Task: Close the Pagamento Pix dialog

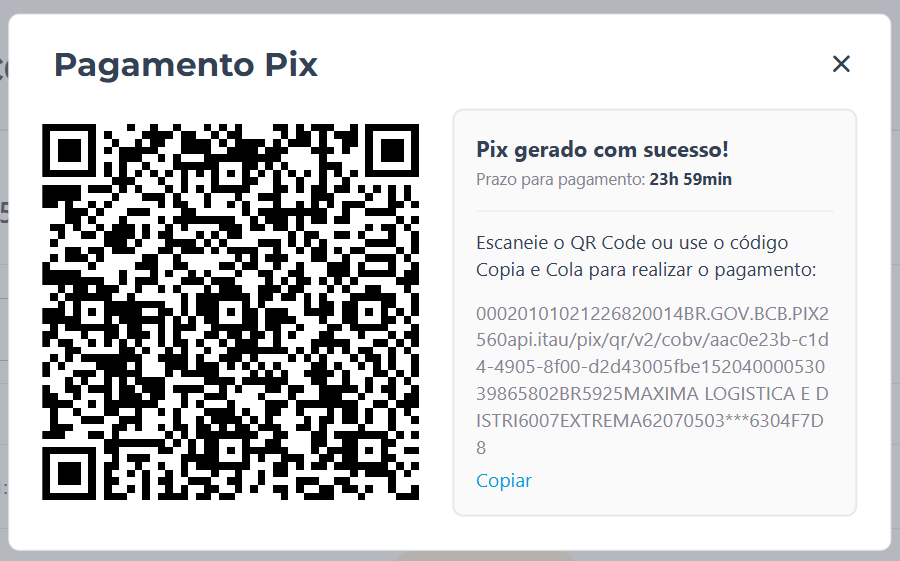Action: 841,64
